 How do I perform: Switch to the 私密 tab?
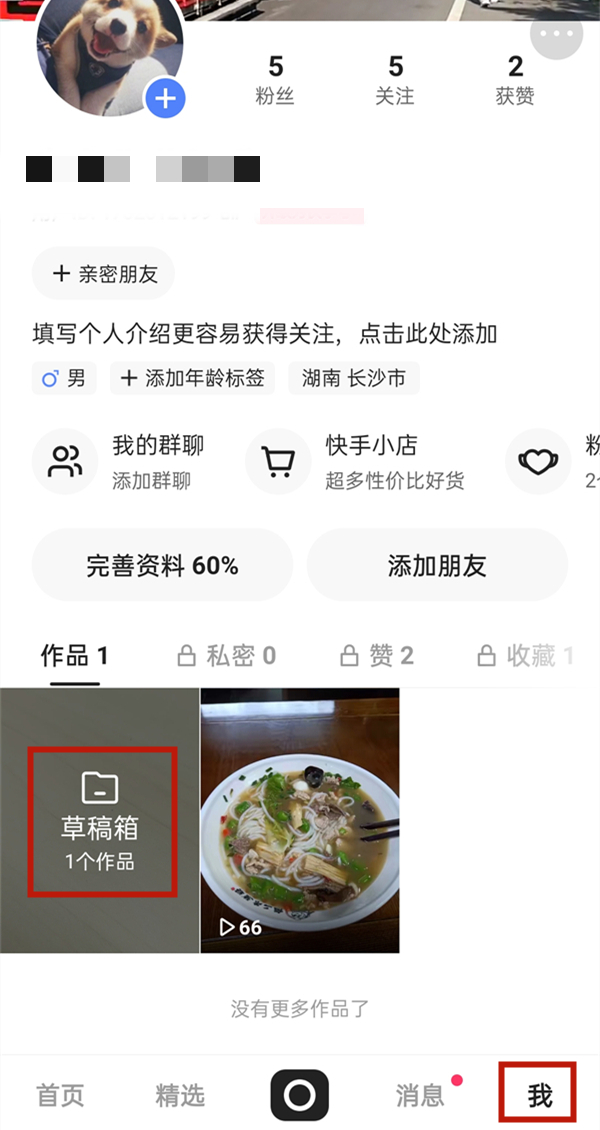(x=226, y=656)
